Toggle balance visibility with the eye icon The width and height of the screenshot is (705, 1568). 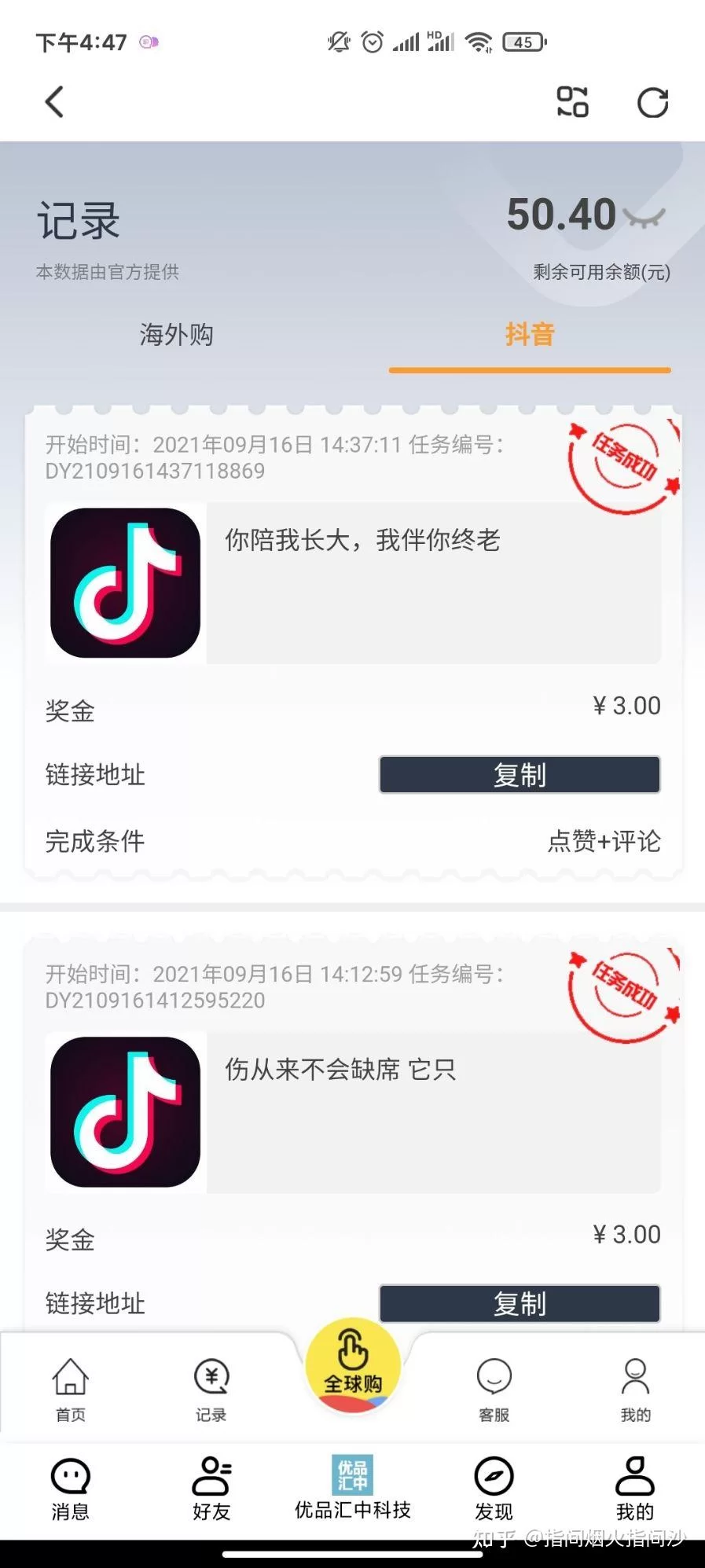point(644,218)
